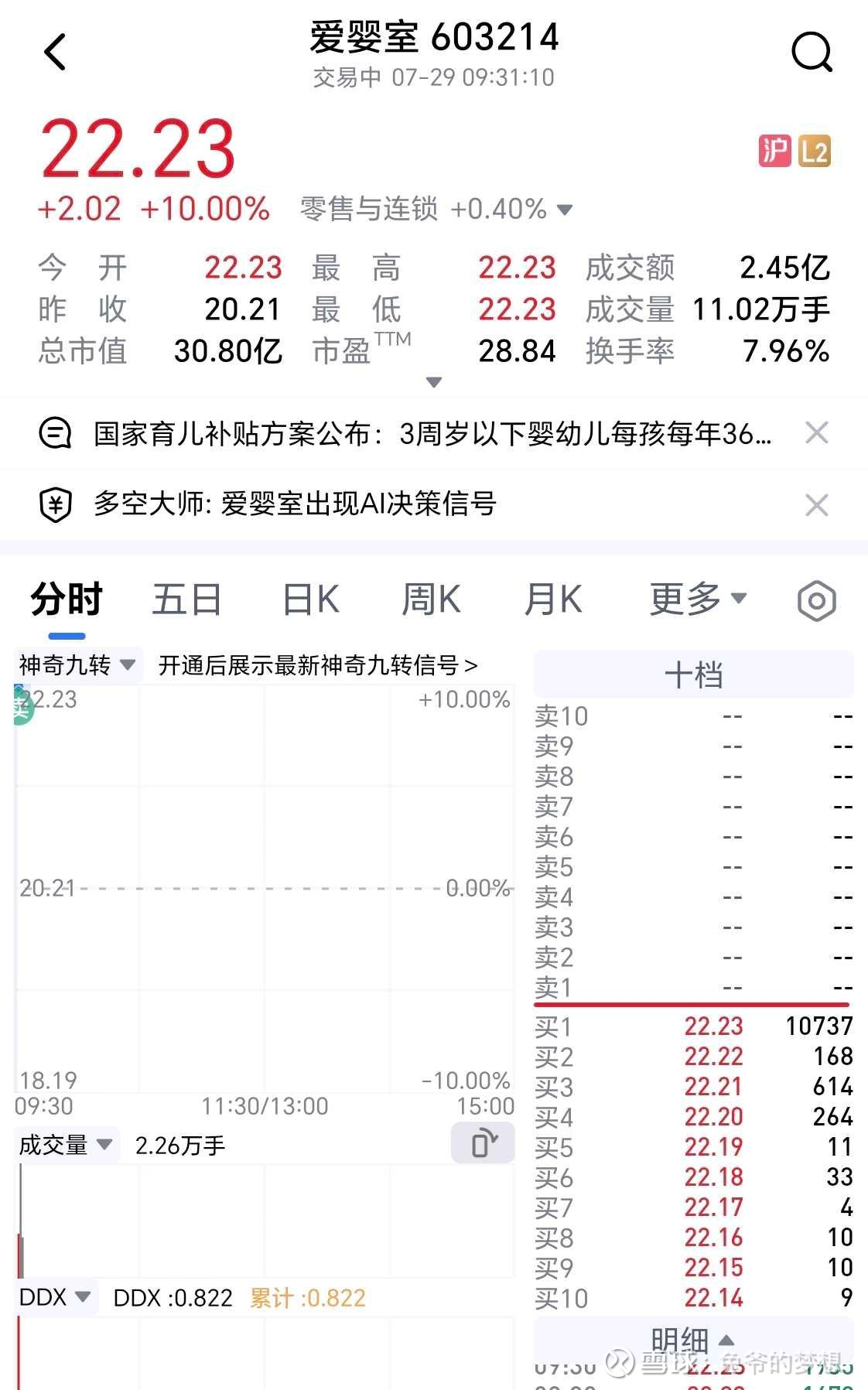Open 开通后展示最新神奇九转信号 link
The image size is (868, 1390).
[x=318, y=665]
